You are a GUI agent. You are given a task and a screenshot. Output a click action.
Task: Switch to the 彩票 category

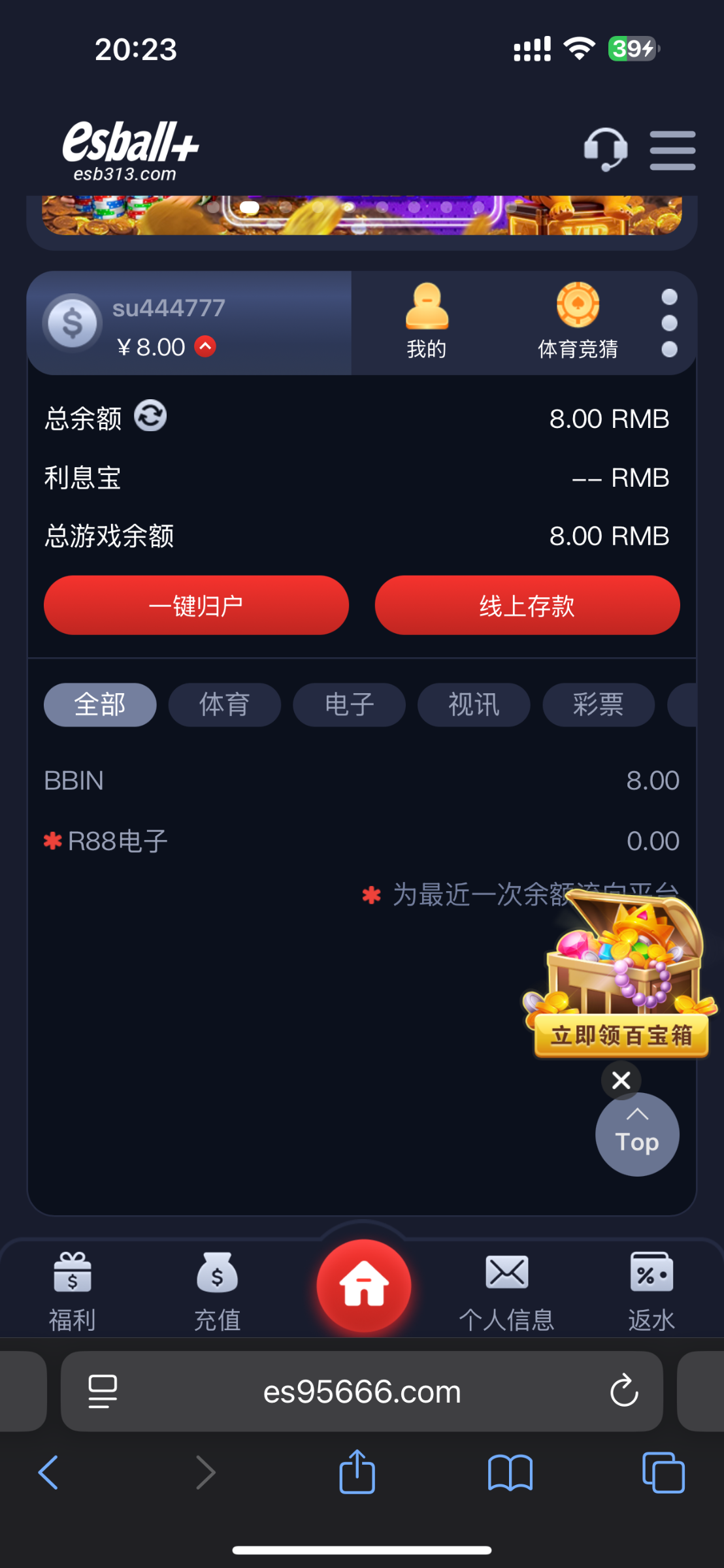coord(598,704)
